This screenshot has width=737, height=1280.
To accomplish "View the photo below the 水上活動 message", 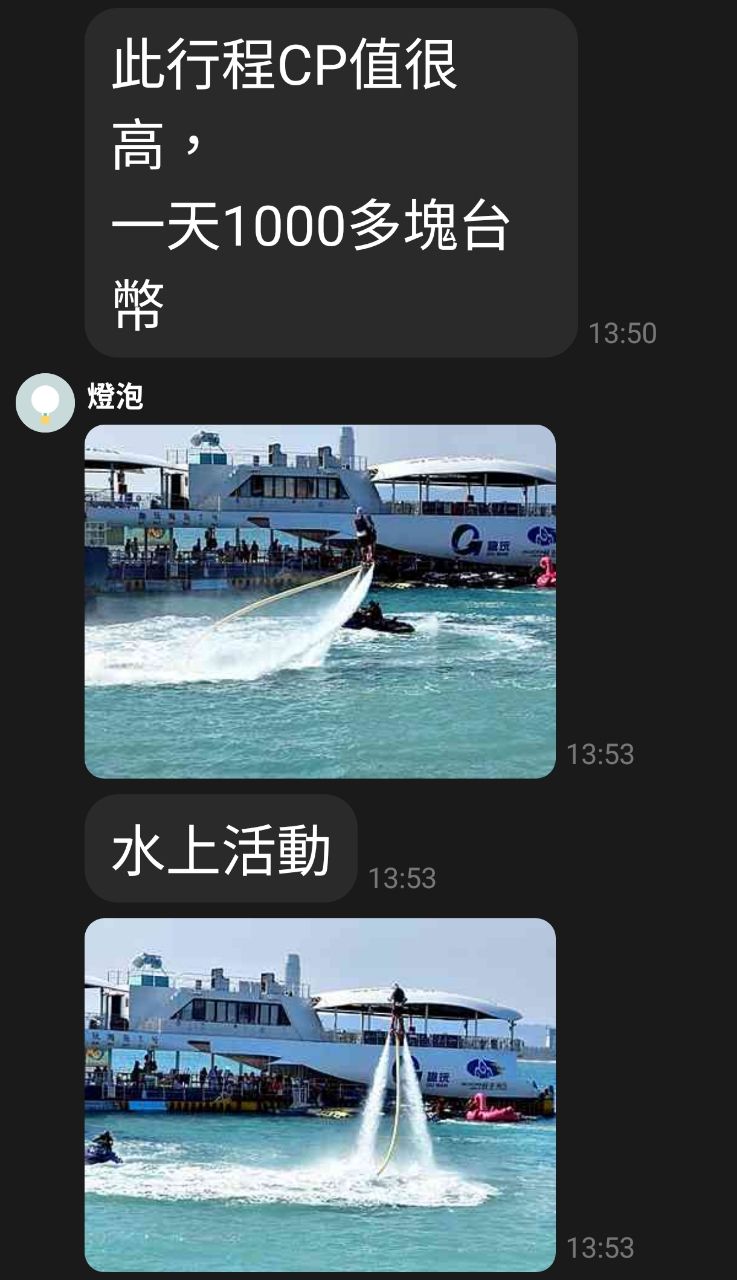I will click(x=320, y=1094).
